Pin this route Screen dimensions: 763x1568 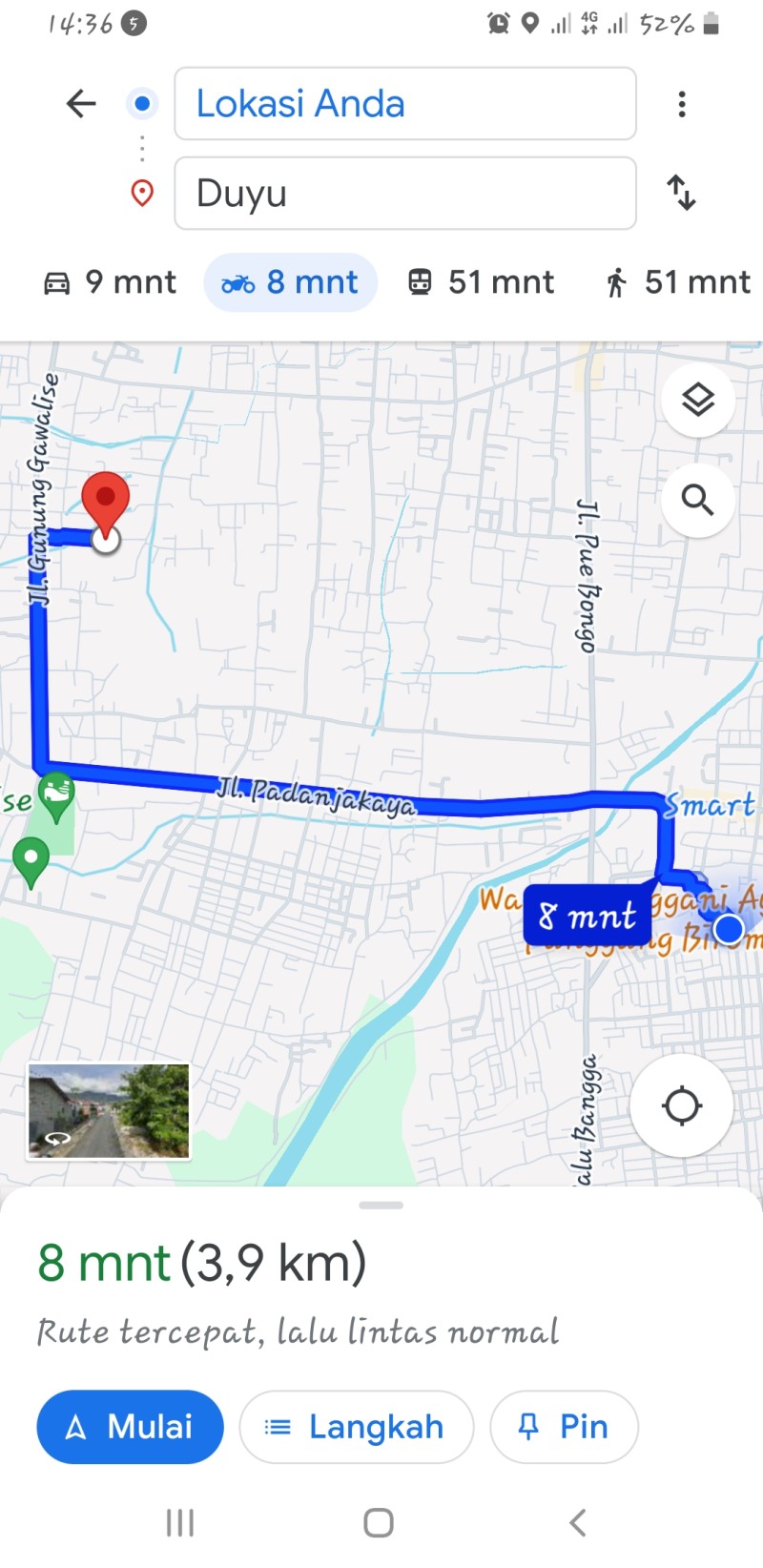point(564,1427)
